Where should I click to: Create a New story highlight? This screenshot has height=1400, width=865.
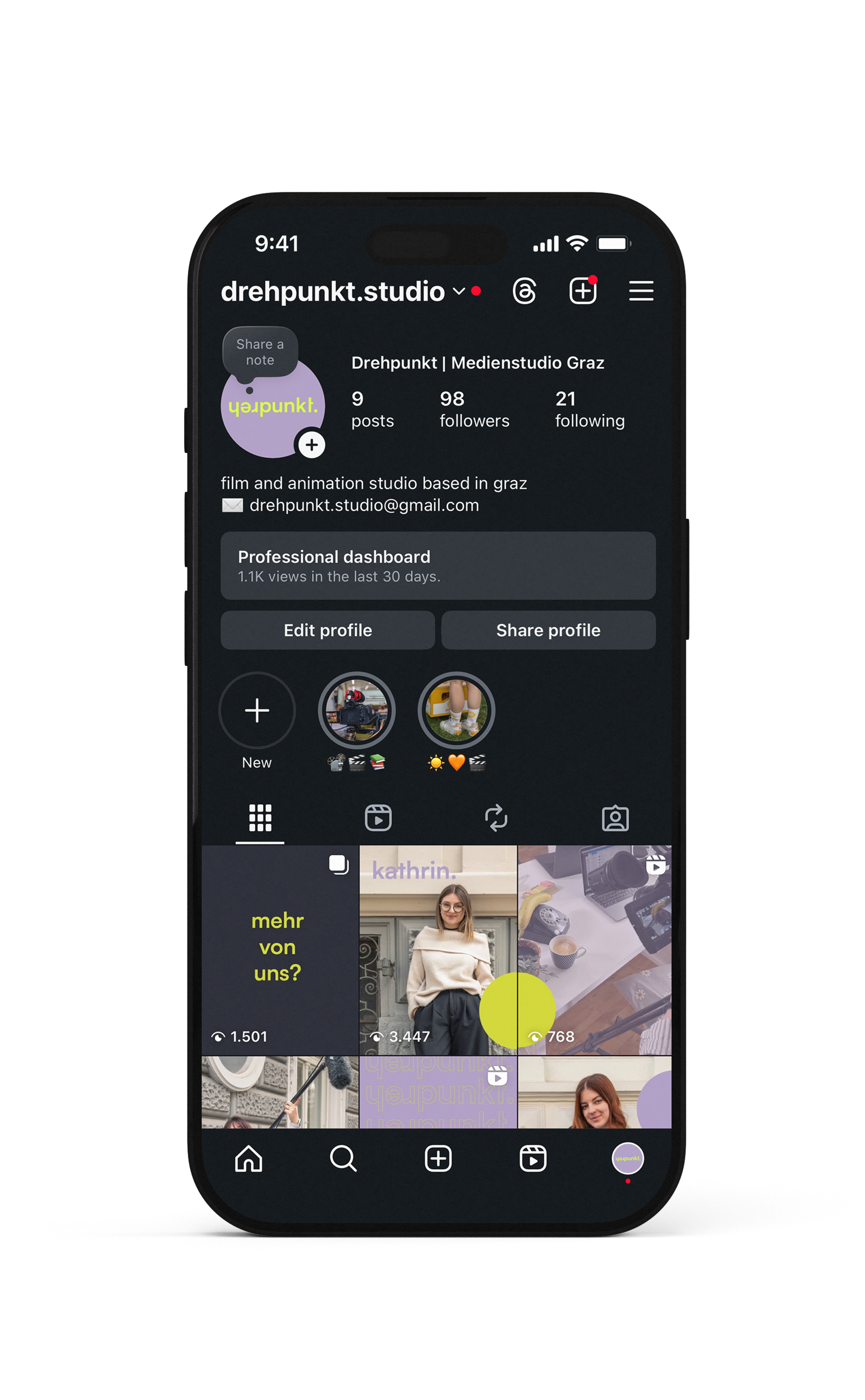click(257, 710)
